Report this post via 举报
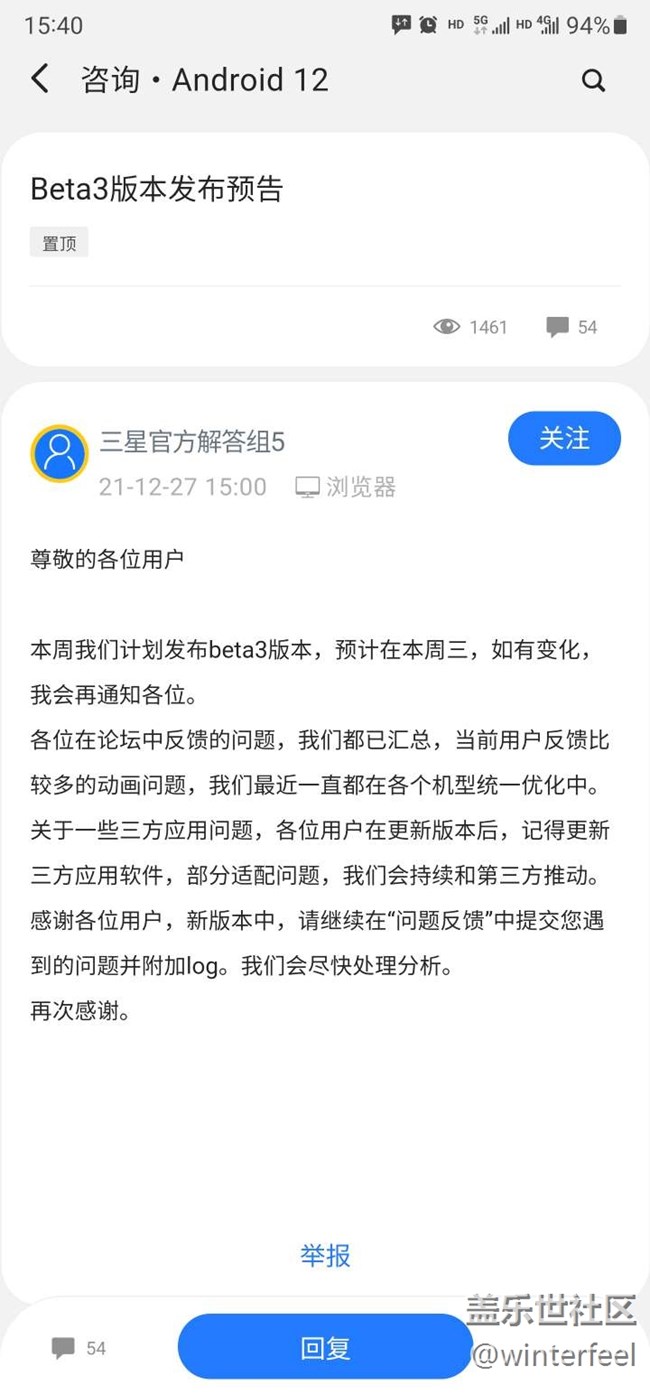The width and height of the screenshot is (650, 1394). coord(325,1255)
